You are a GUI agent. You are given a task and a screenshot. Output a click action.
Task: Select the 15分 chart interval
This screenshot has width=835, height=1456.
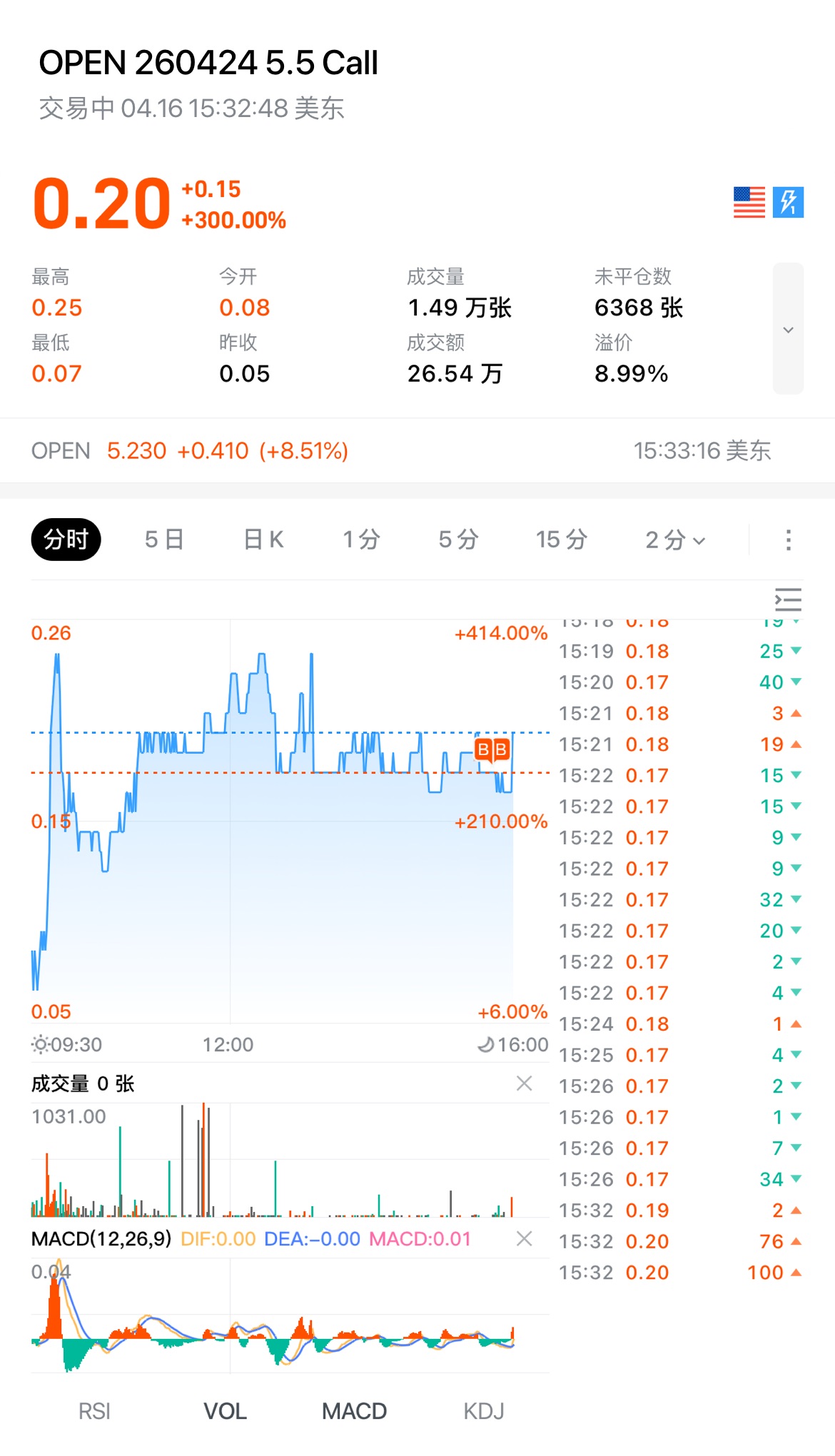(x=562, y=540)
